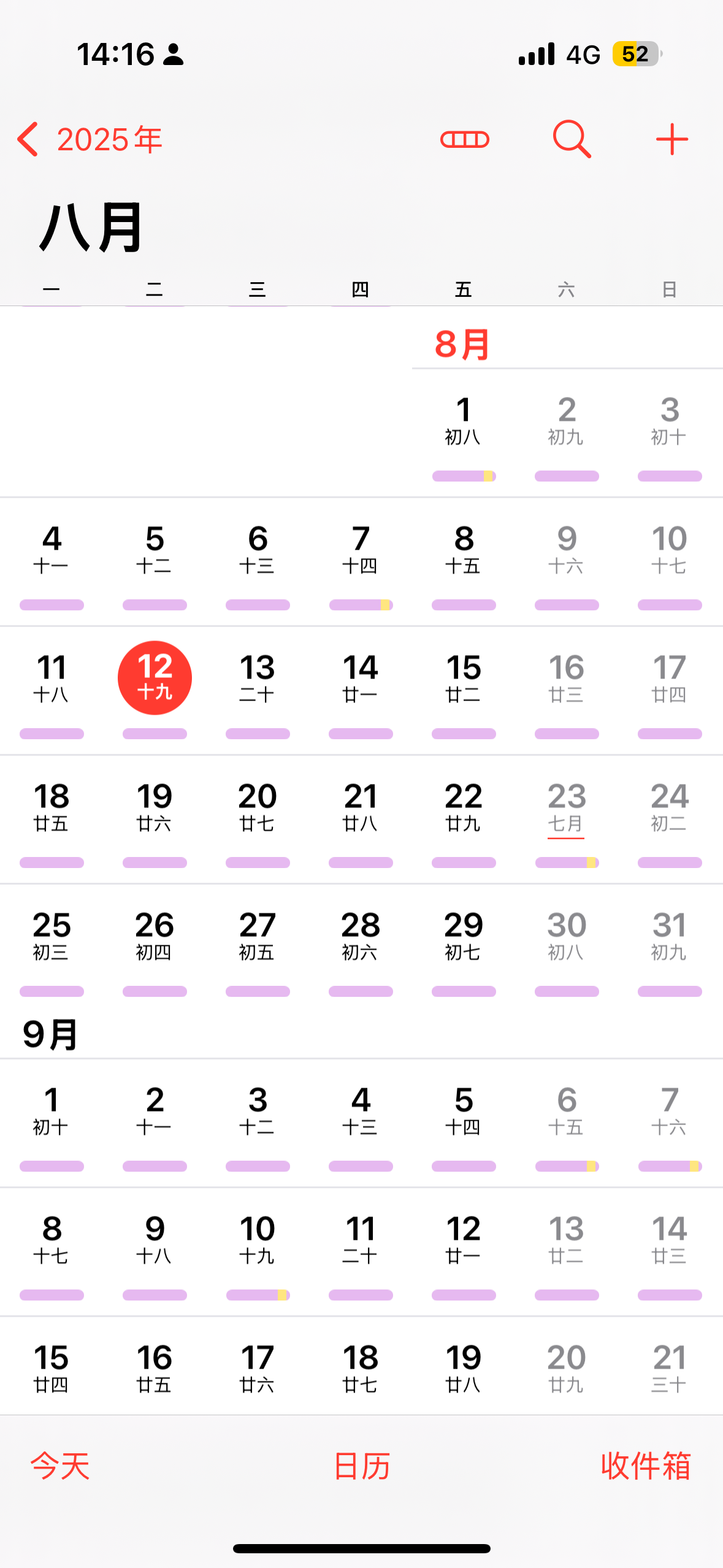
Task: Open the 日历 calendars list
Action: [362, 1466]
